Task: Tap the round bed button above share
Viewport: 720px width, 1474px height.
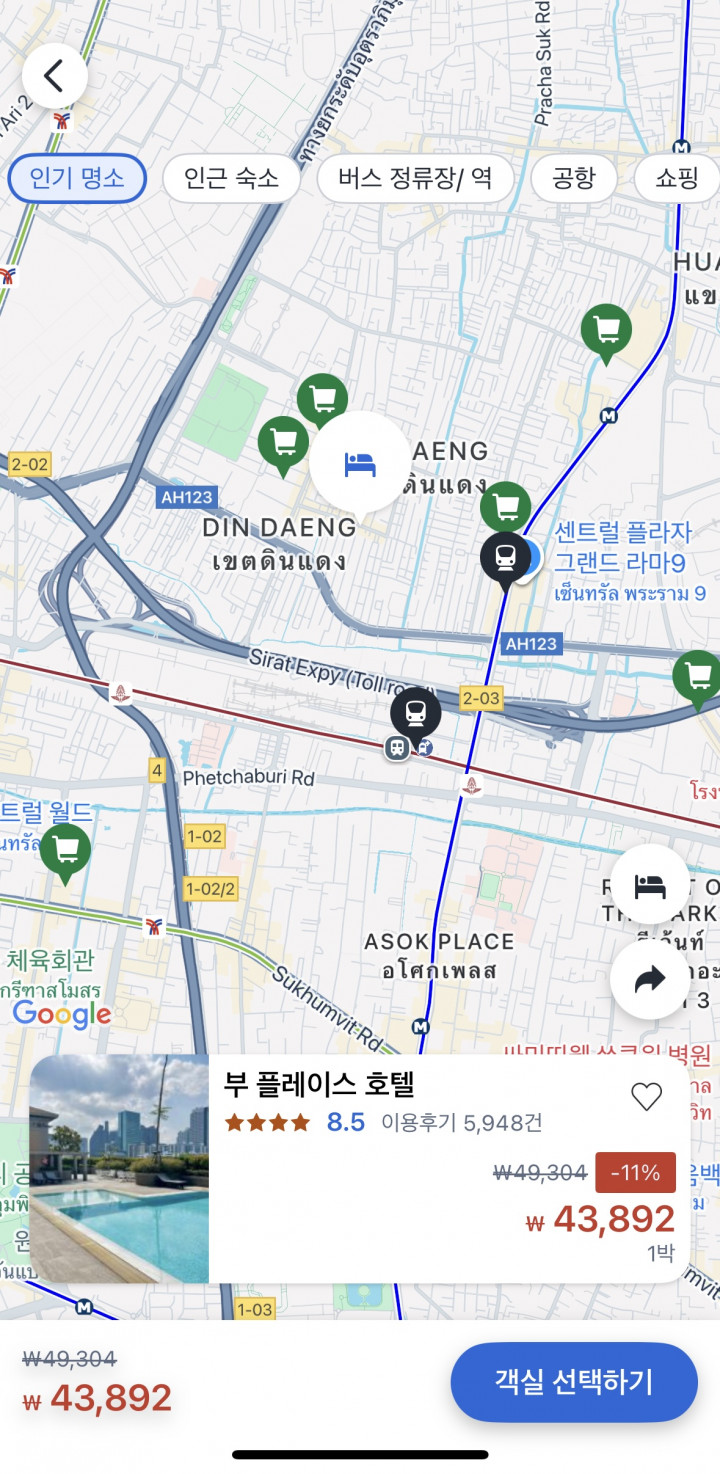Action: (650, 885)
